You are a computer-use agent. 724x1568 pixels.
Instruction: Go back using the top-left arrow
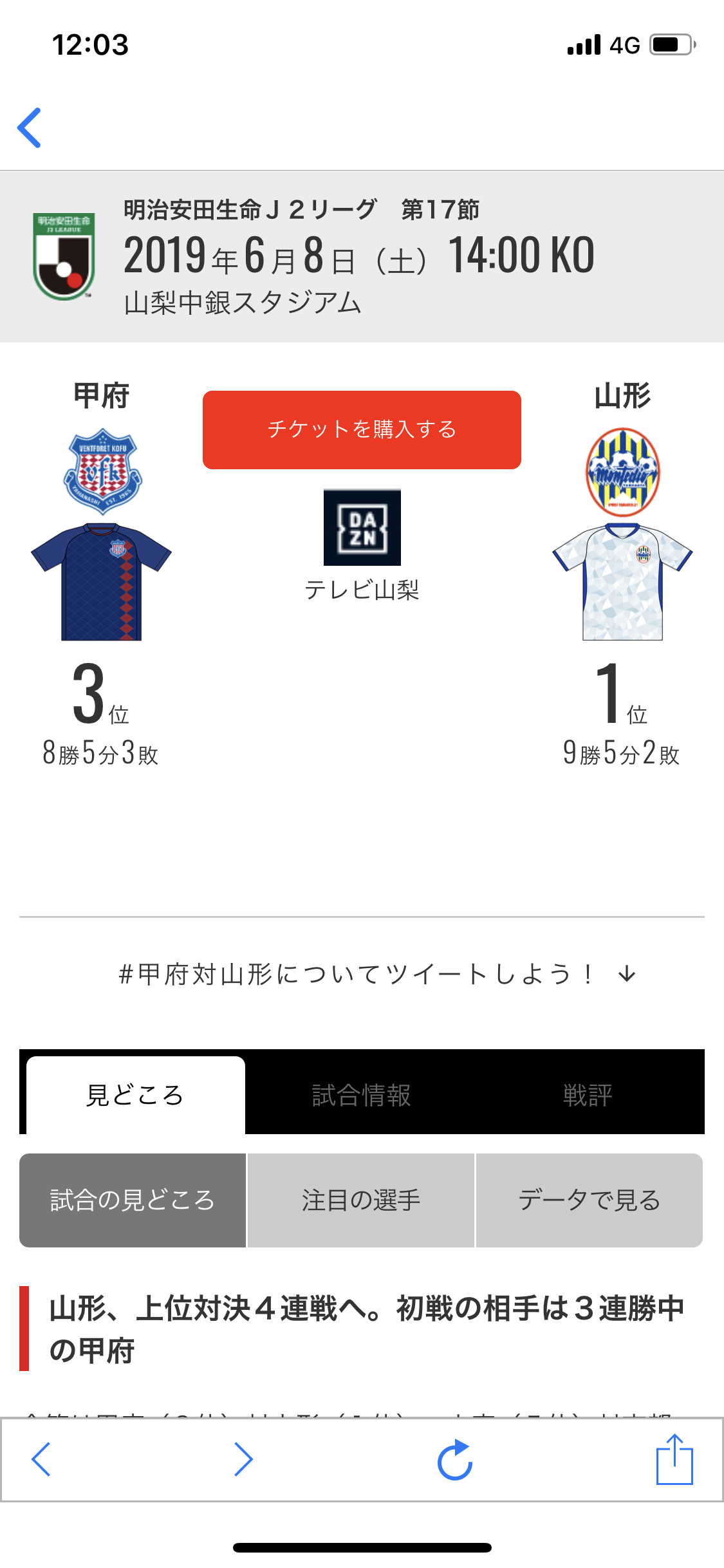click(30, 127)
